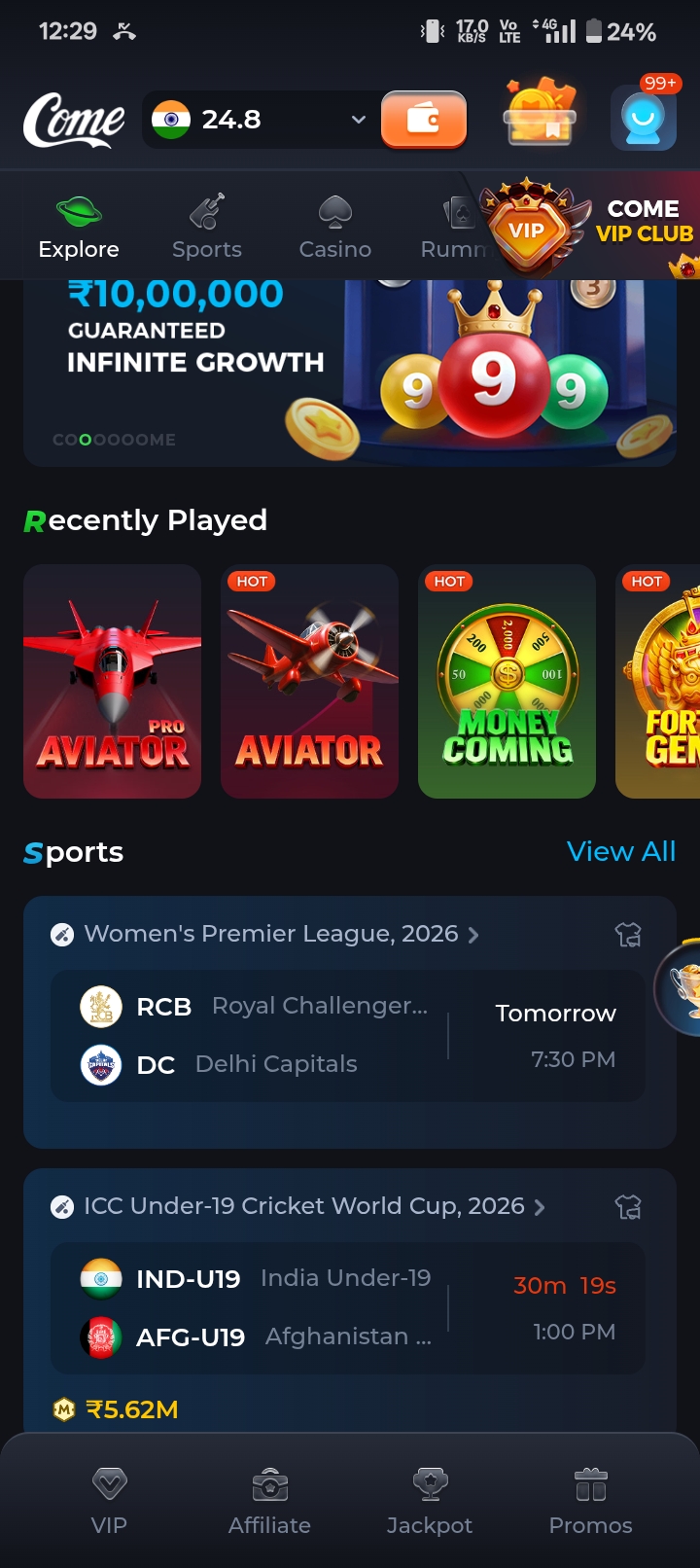Open the IND-U19 vs AFG-U19 match

point(347,1307)
